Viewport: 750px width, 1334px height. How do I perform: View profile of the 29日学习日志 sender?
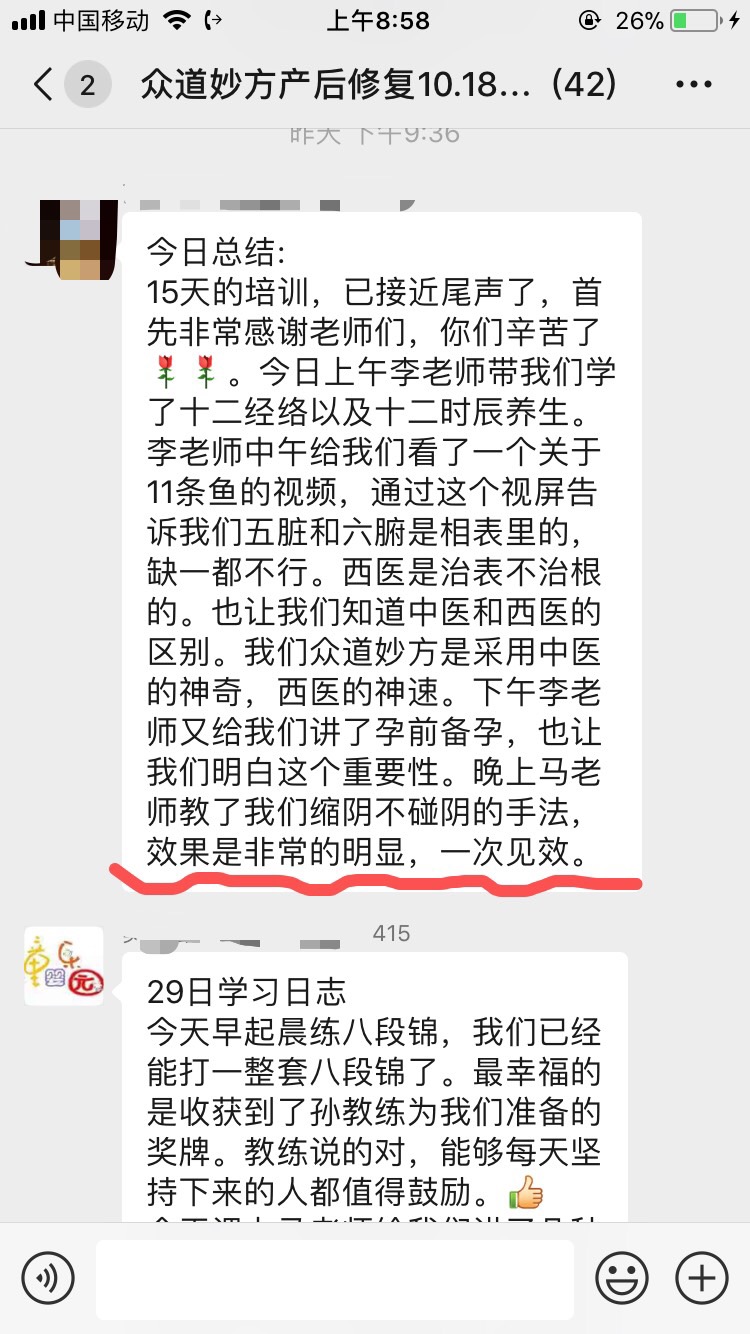click(63, 966)
